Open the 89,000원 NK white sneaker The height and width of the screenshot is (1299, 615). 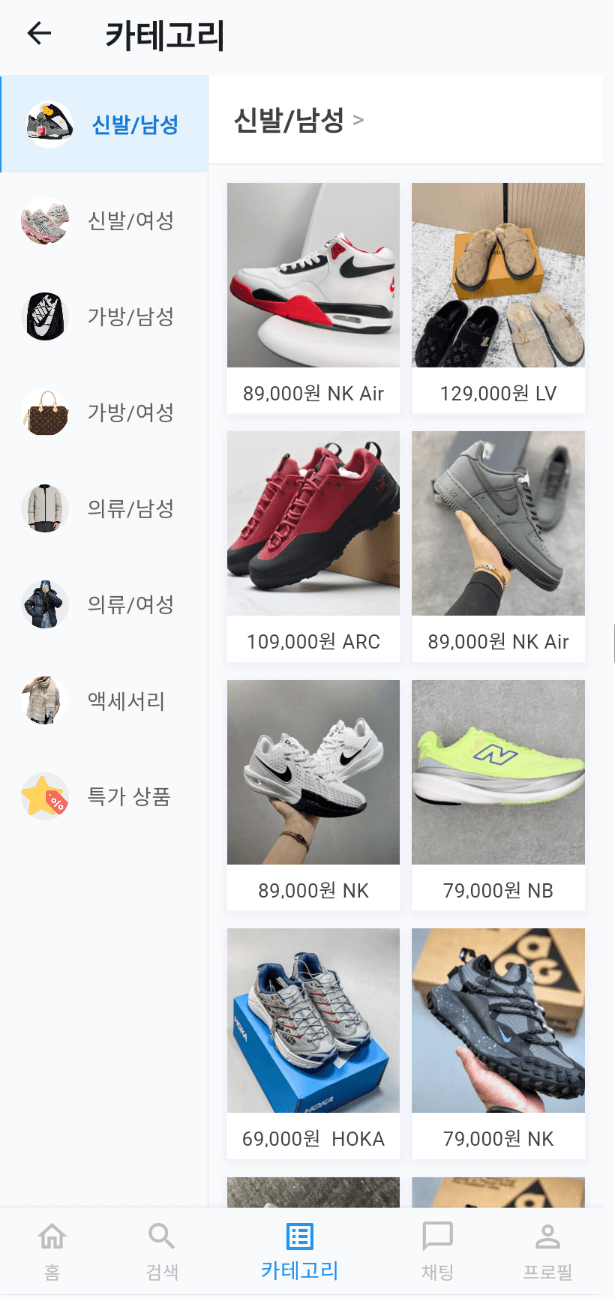point(313,795)
